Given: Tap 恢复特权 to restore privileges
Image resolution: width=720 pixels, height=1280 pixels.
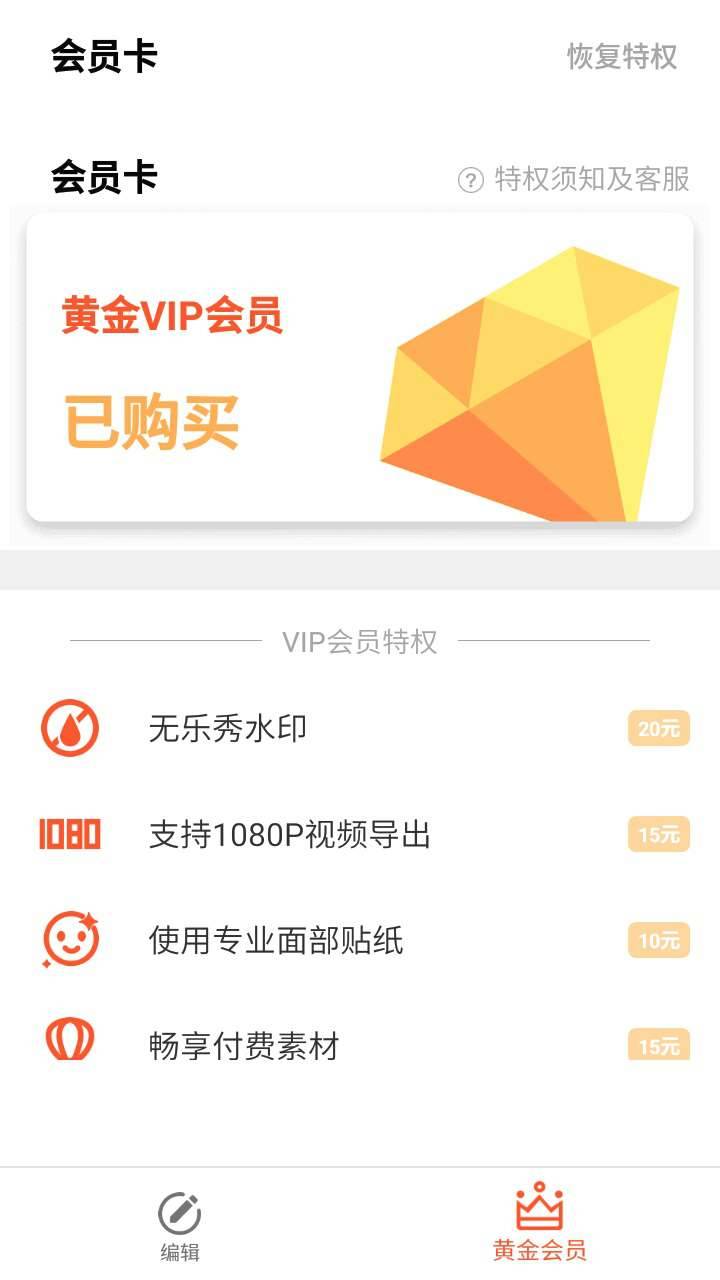Looking at the screenshot, I should (x=622, y=57).
